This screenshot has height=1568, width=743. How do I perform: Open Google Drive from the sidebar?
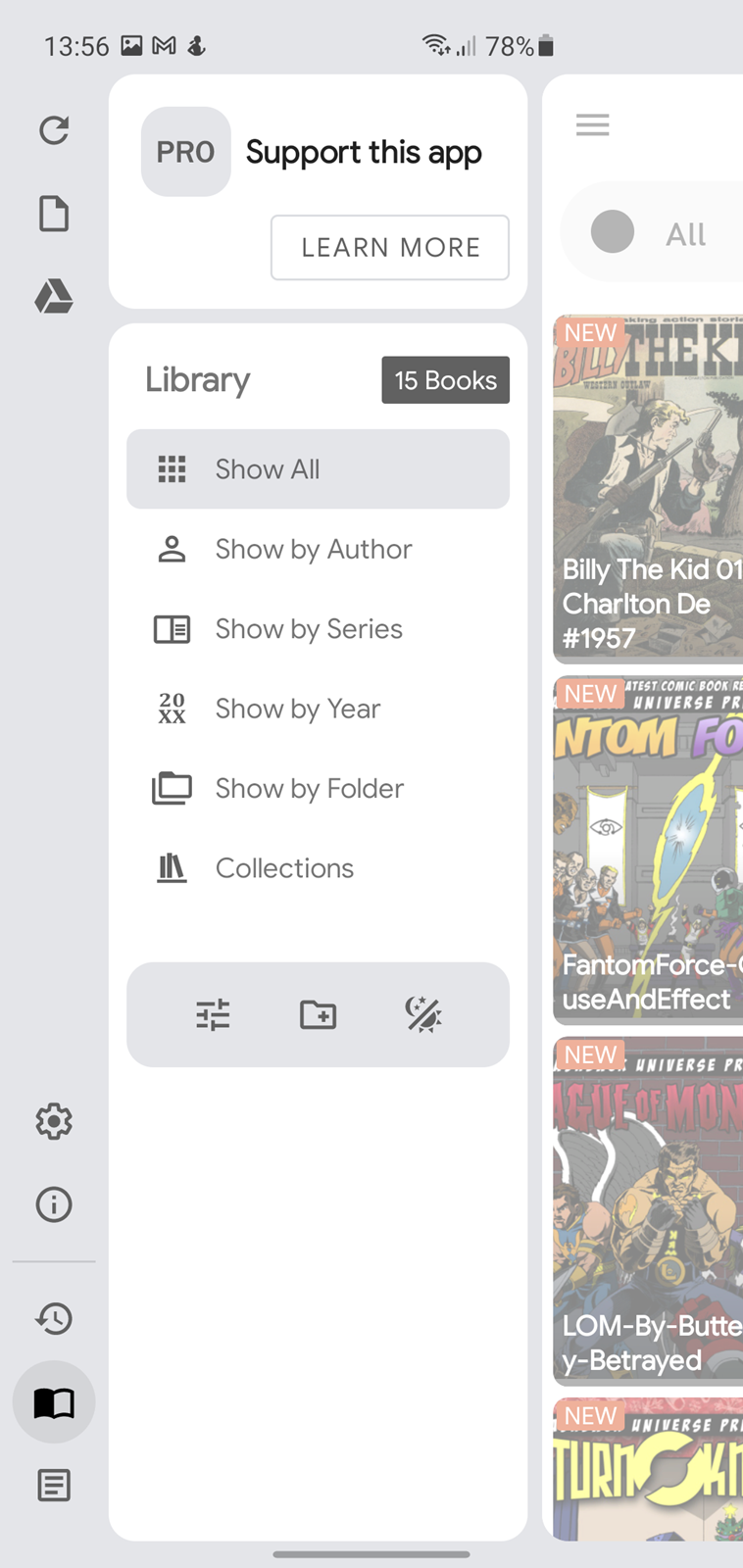[54, 296]
